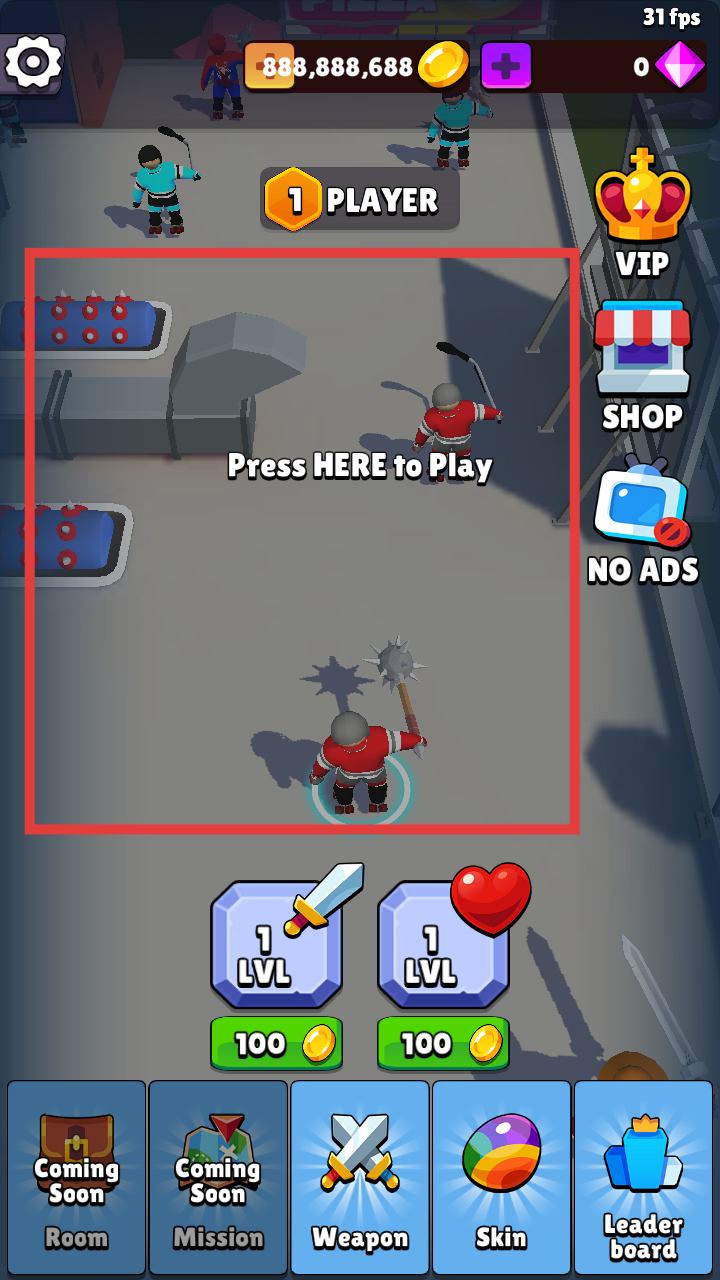Open the Shop

[642, 365]
